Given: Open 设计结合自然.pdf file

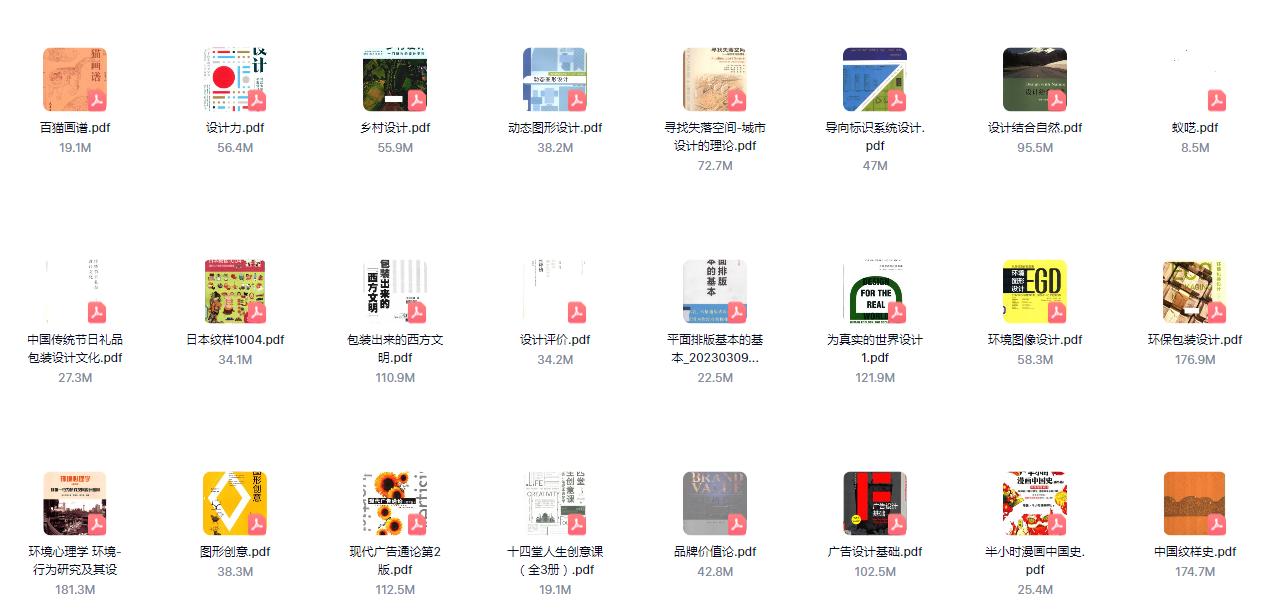Looking at the screenshot, I should coord(1035,80).
